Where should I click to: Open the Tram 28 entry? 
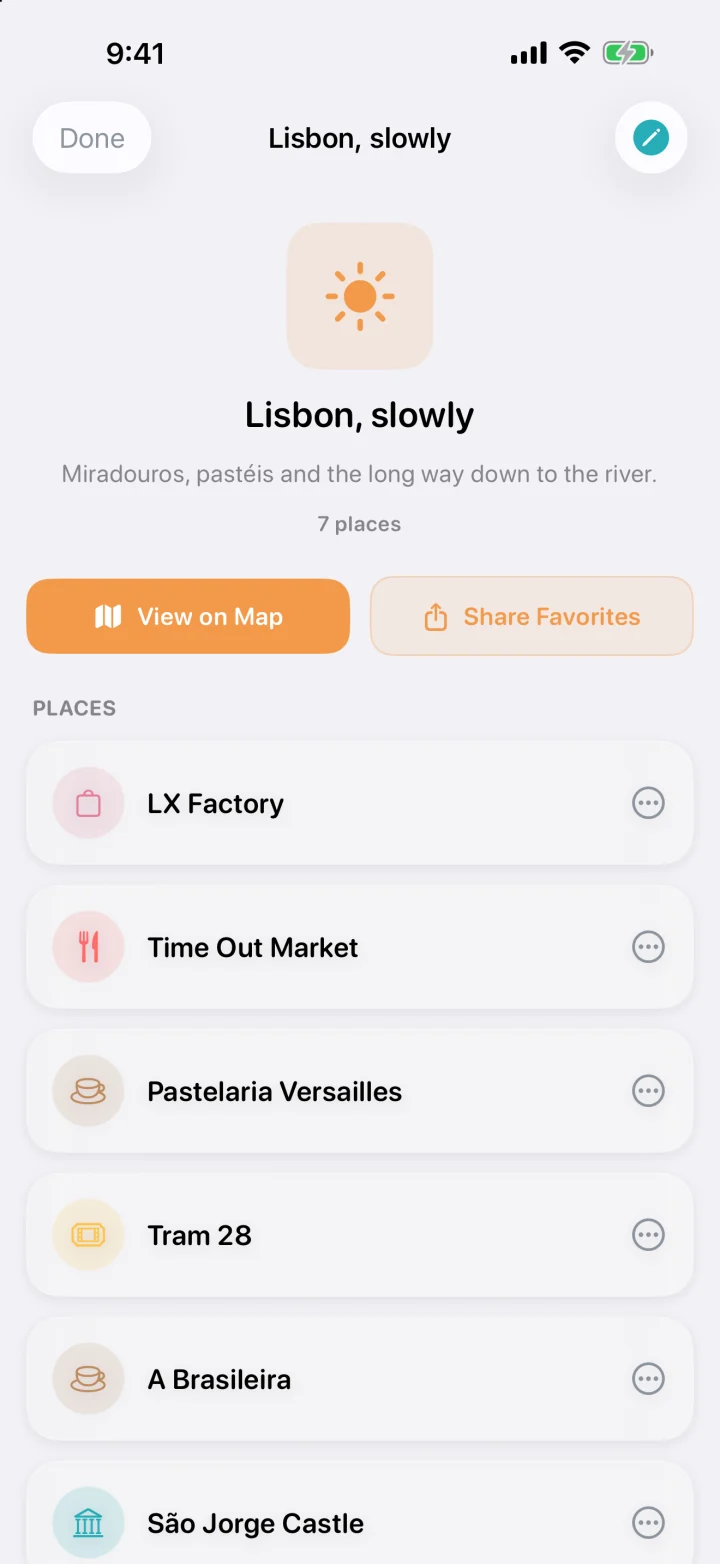pos(360,1235)
